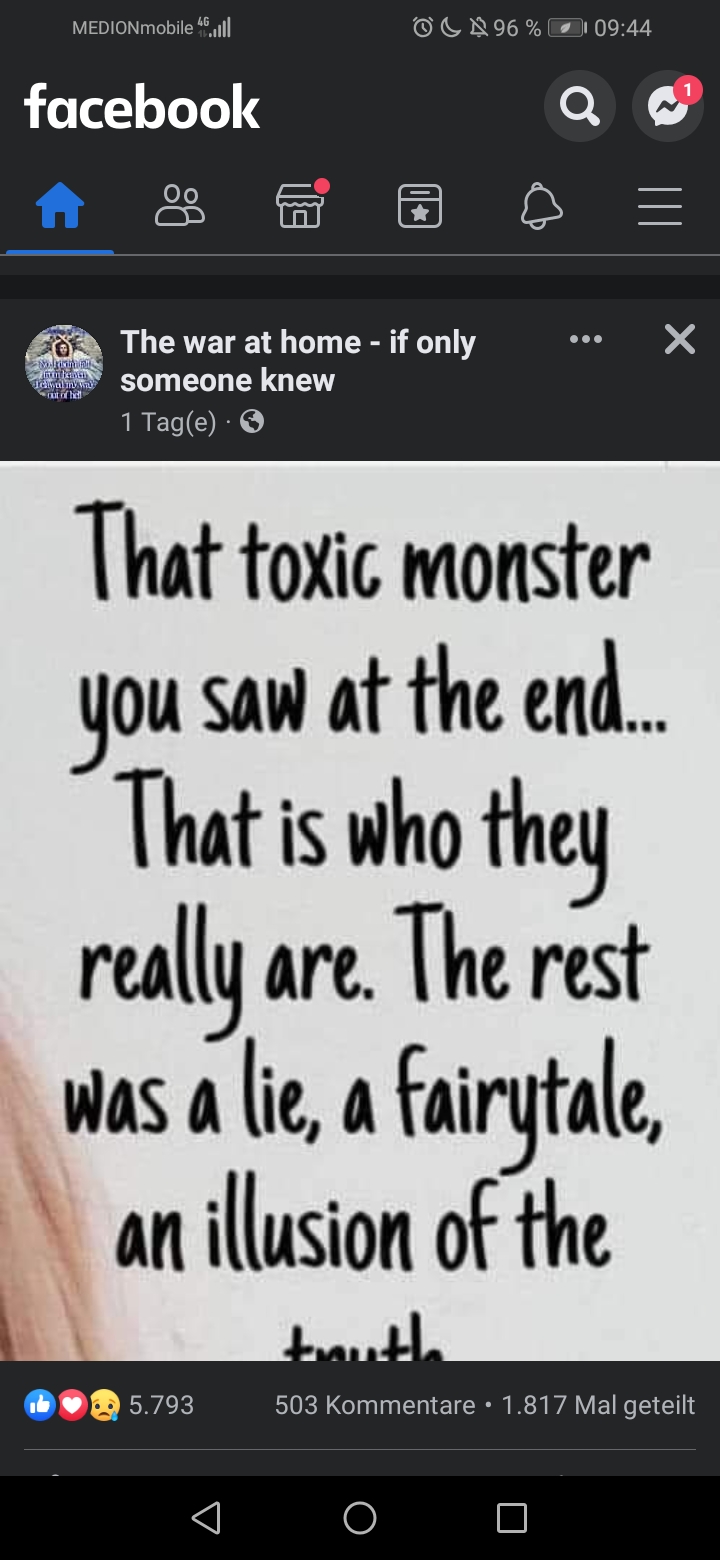720x1560 pixels.
Task: Open the saved/favorites feed tab
Action: (420, 208)
